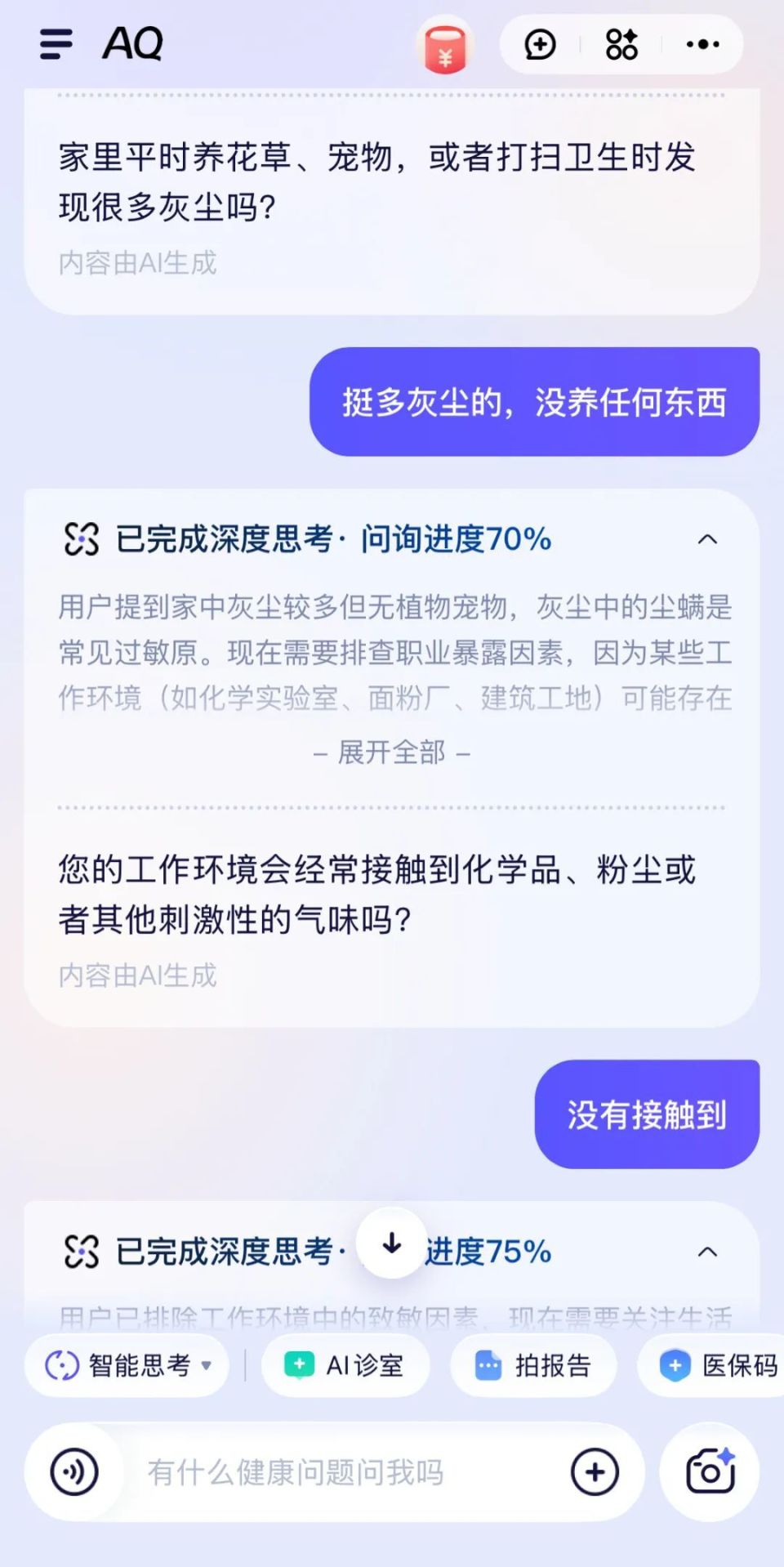
Task: Expand full thinking text via 展开全部
Action: [x=392, y=752]
